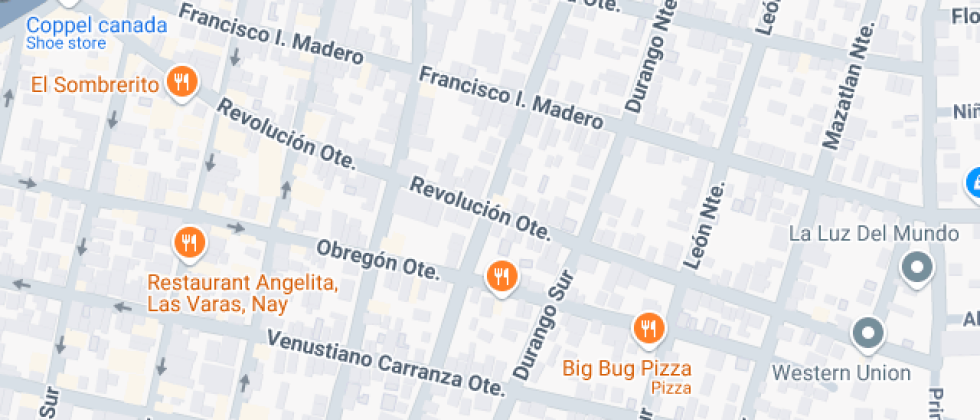
Task: Select La Luz Del Mundo marker
Action: (916, 266)
